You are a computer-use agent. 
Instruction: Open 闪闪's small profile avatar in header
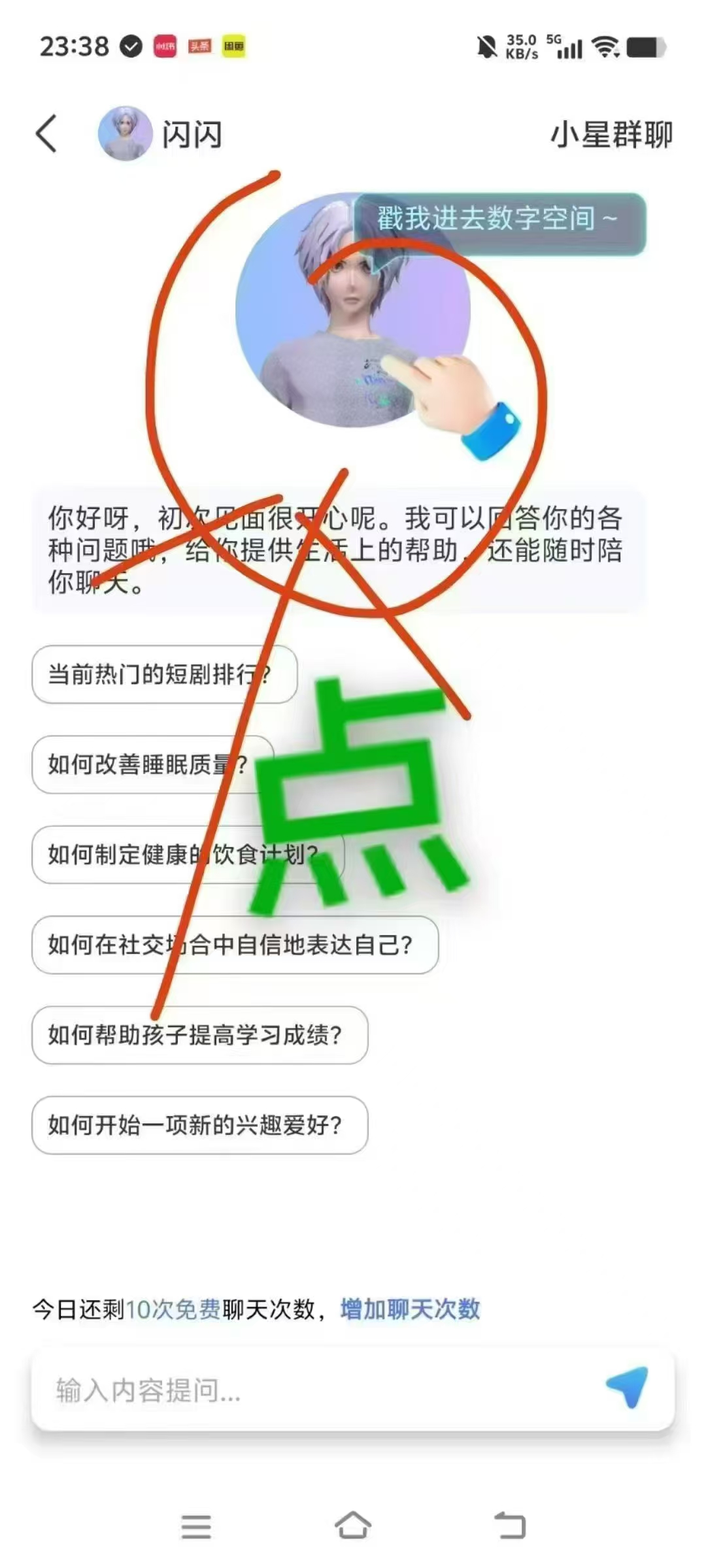[125, 133]
